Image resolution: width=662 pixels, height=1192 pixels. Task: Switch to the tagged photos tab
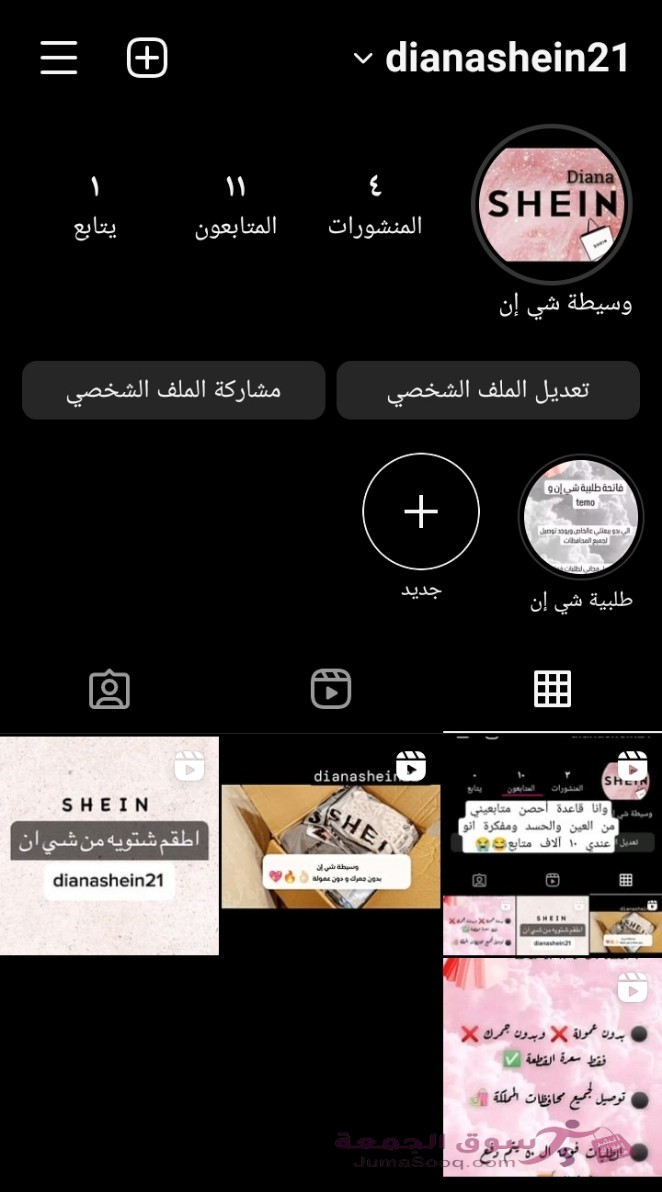click(109, 690)
